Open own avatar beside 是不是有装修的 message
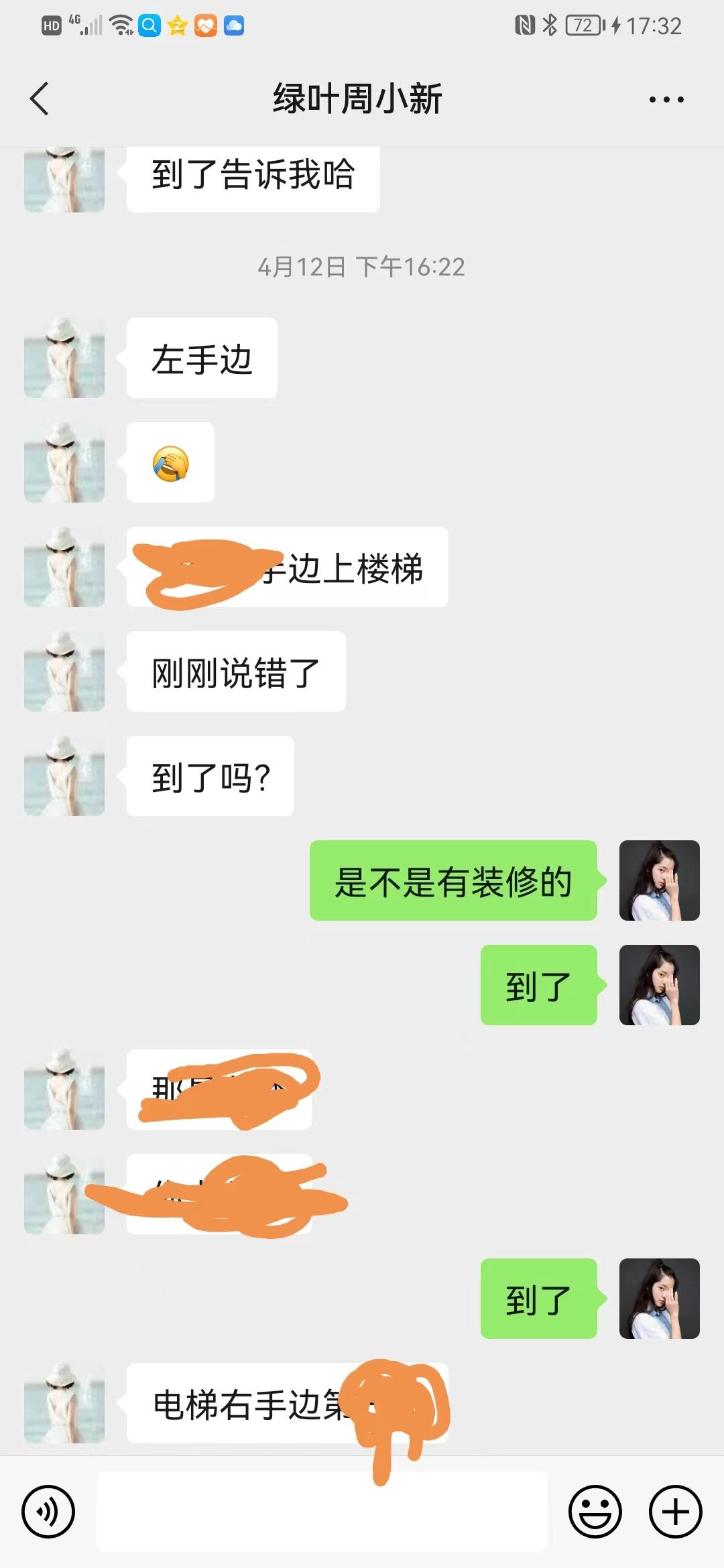The image size is (724, 1568). tap(659, 880)
